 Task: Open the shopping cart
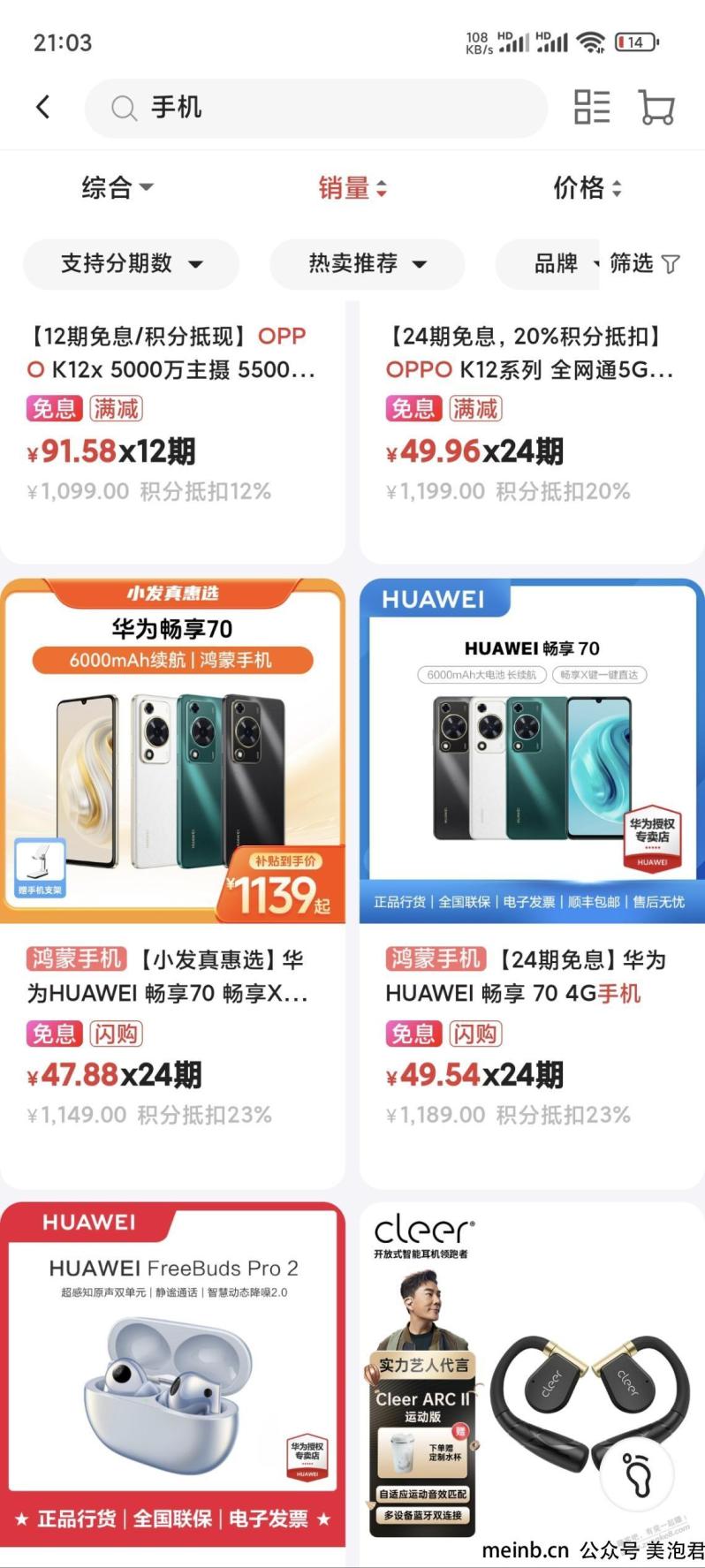click(656, 108)
